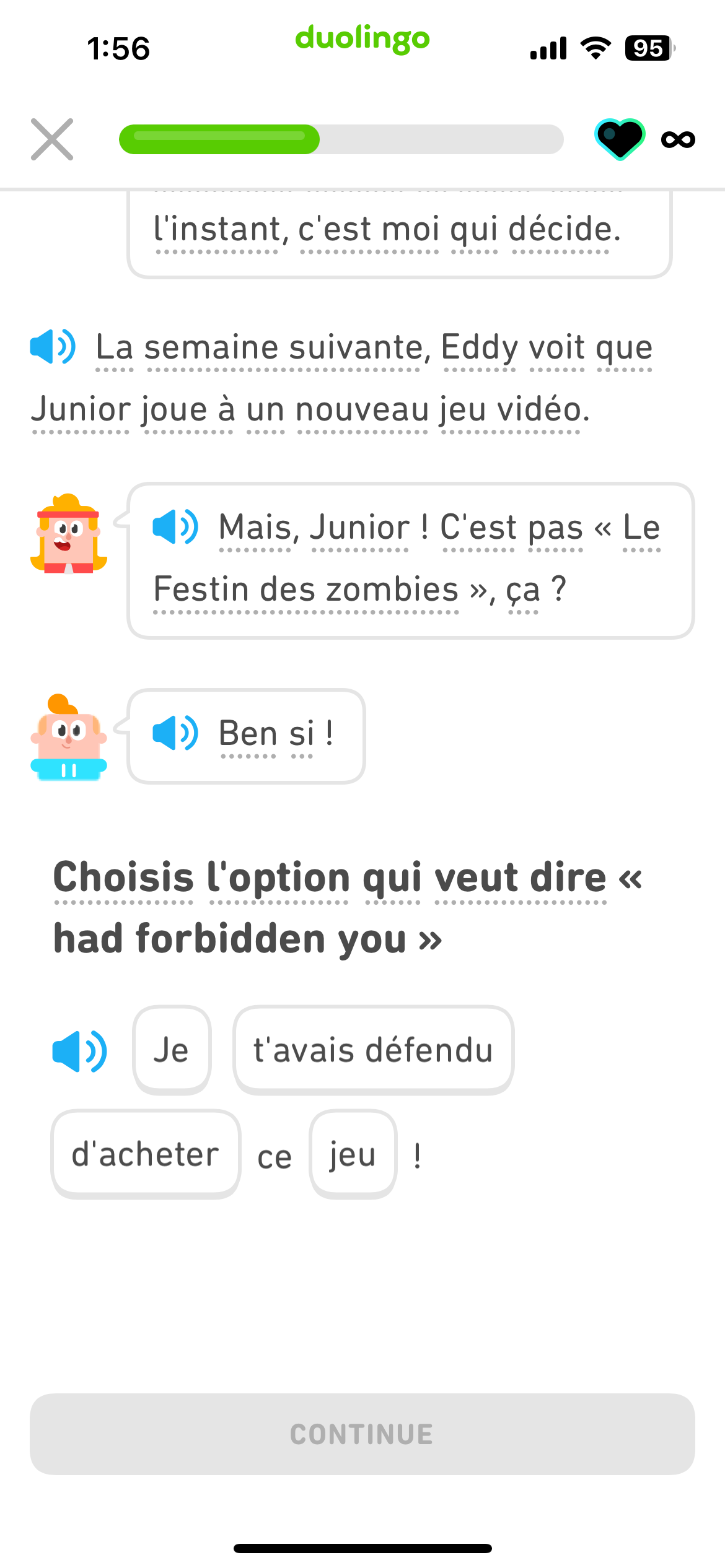Select the 't'avais défendu' word option
The width and height of the screenshot is (725, 1568).
click(372, 1048)
